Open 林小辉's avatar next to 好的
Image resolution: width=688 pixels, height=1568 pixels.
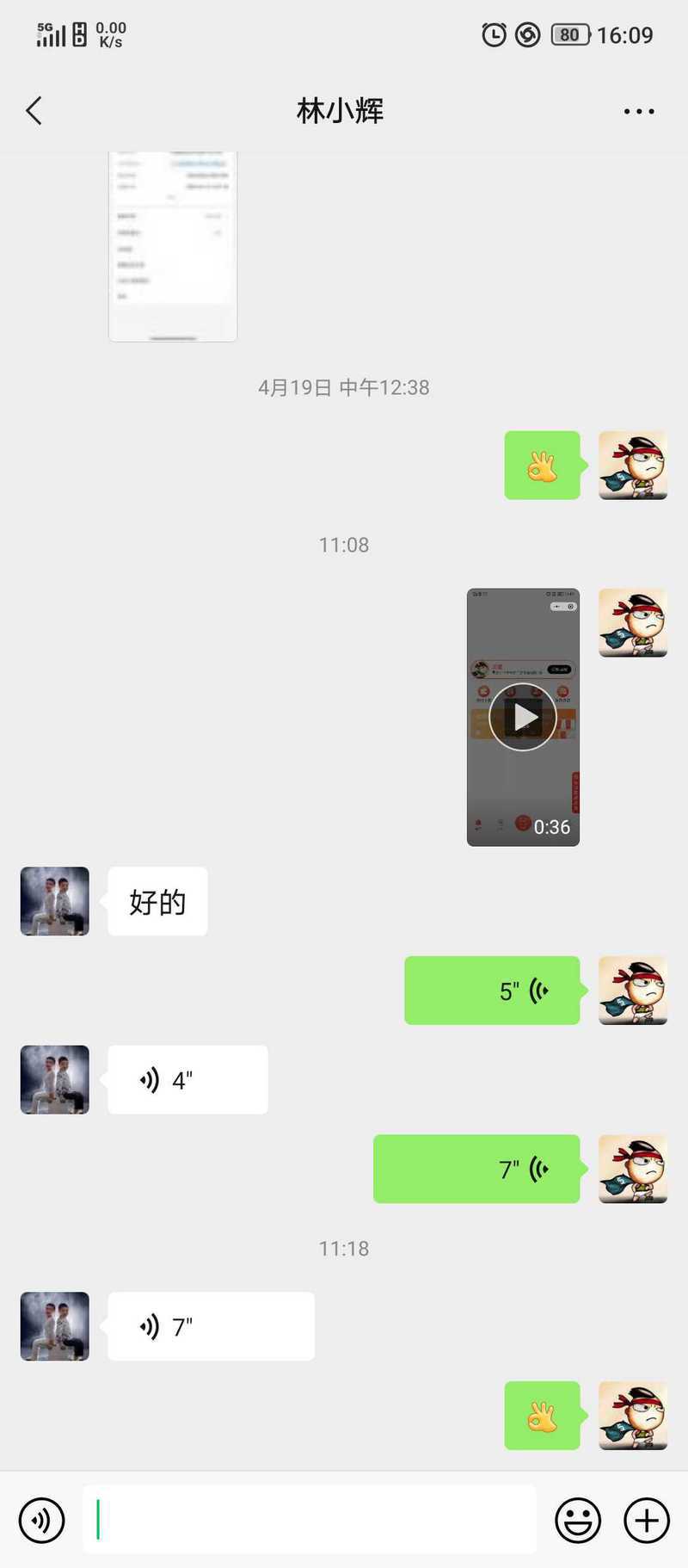pyautogui.click(x=55, y=901)
